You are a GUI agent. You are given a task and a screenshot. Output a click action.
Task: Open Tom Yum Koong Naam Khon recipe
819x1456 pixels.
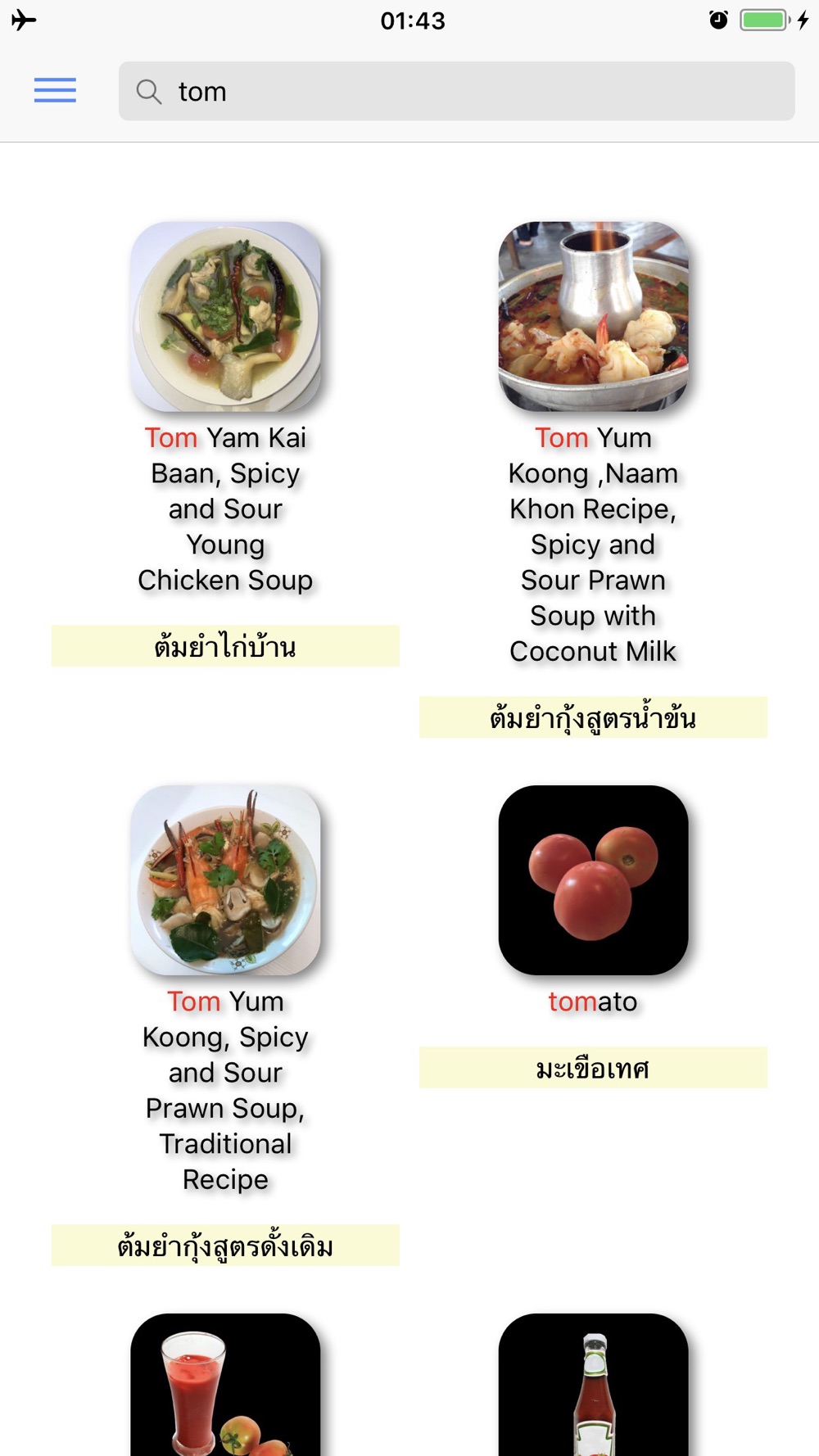593,316
